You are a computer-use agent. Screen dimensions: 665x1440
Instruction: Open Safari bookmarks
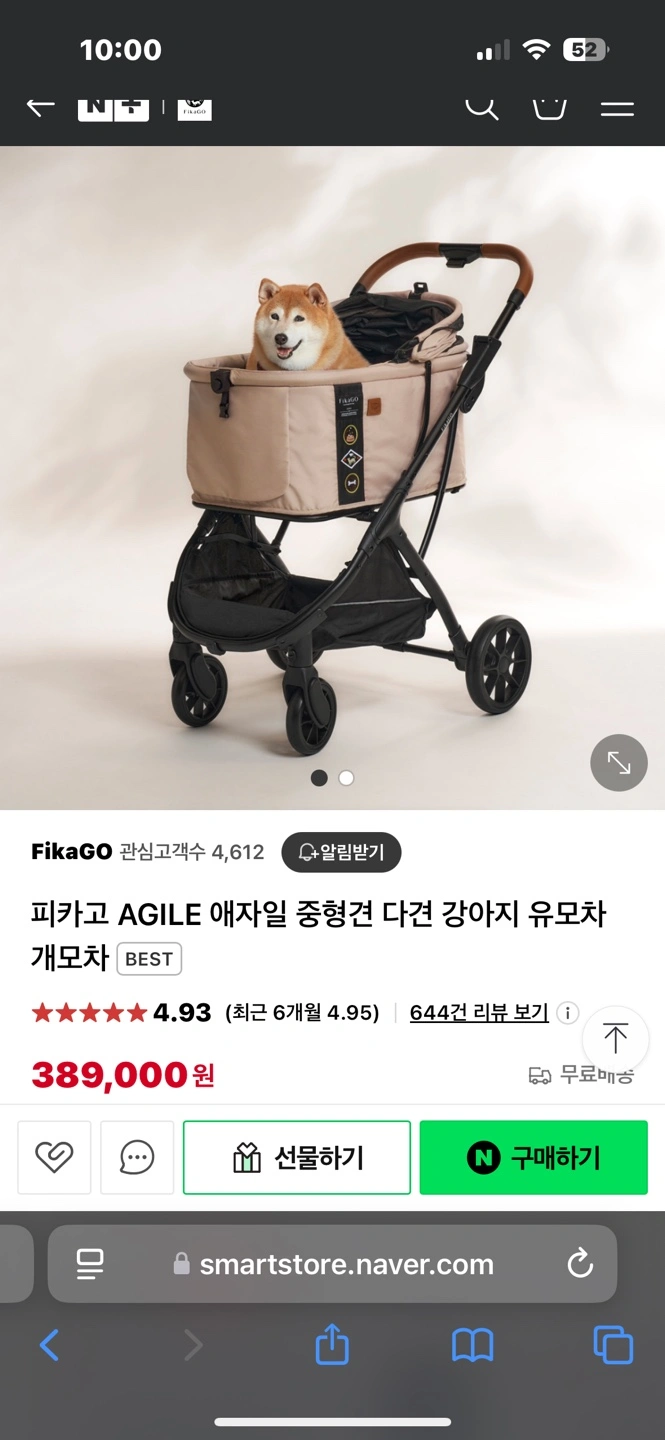[472, 1345]
